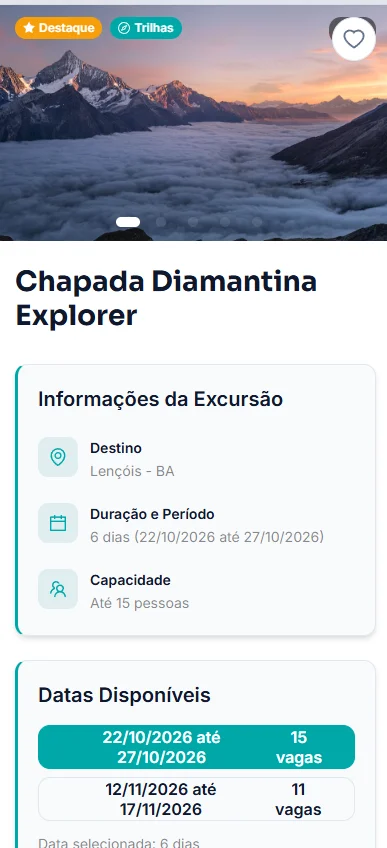Image resolution: width=387 pixels, height=848 pixels.
Task: Tap the Destaque badge
Action: (x=58, y=28)
